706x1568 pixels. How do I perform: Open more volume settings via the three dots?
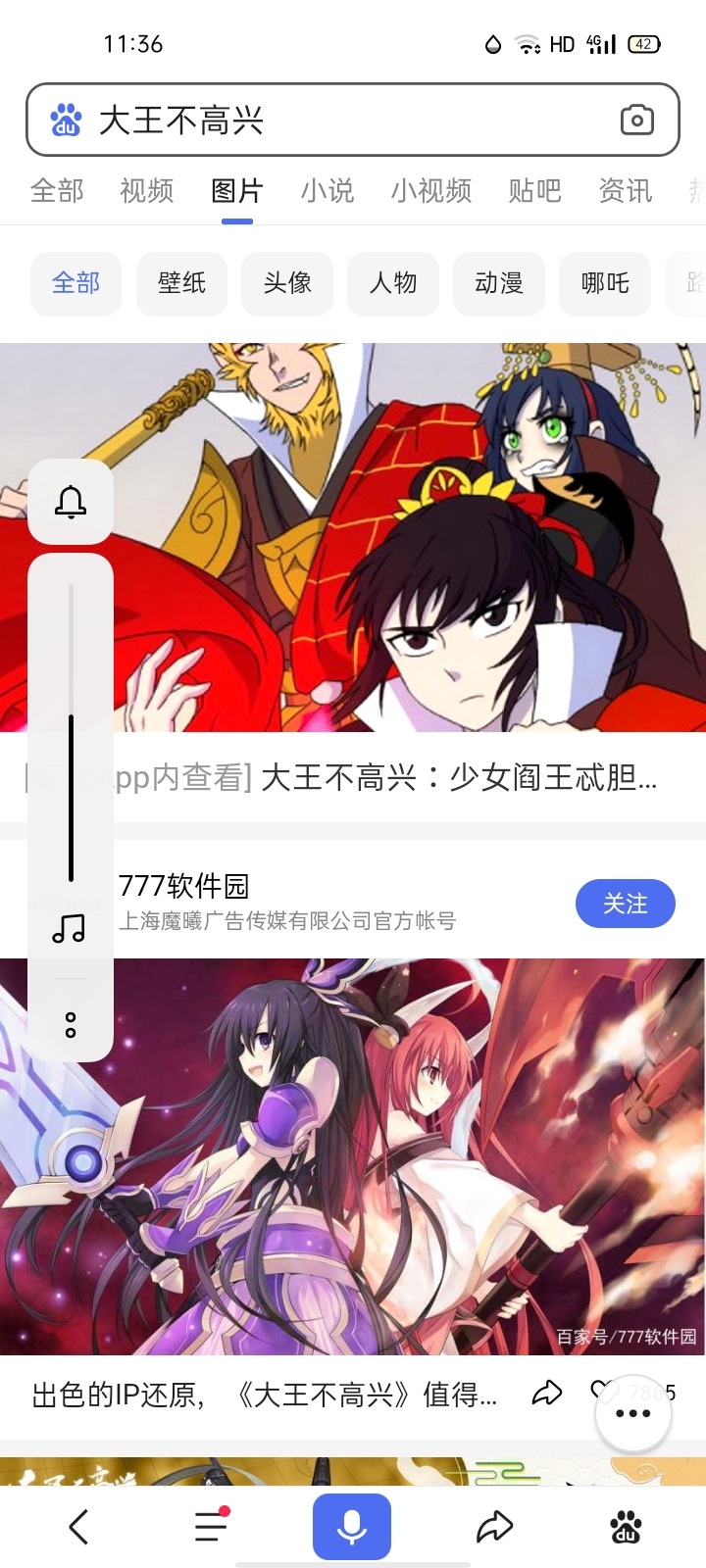pyautogui.click(x=71, y=1025)
